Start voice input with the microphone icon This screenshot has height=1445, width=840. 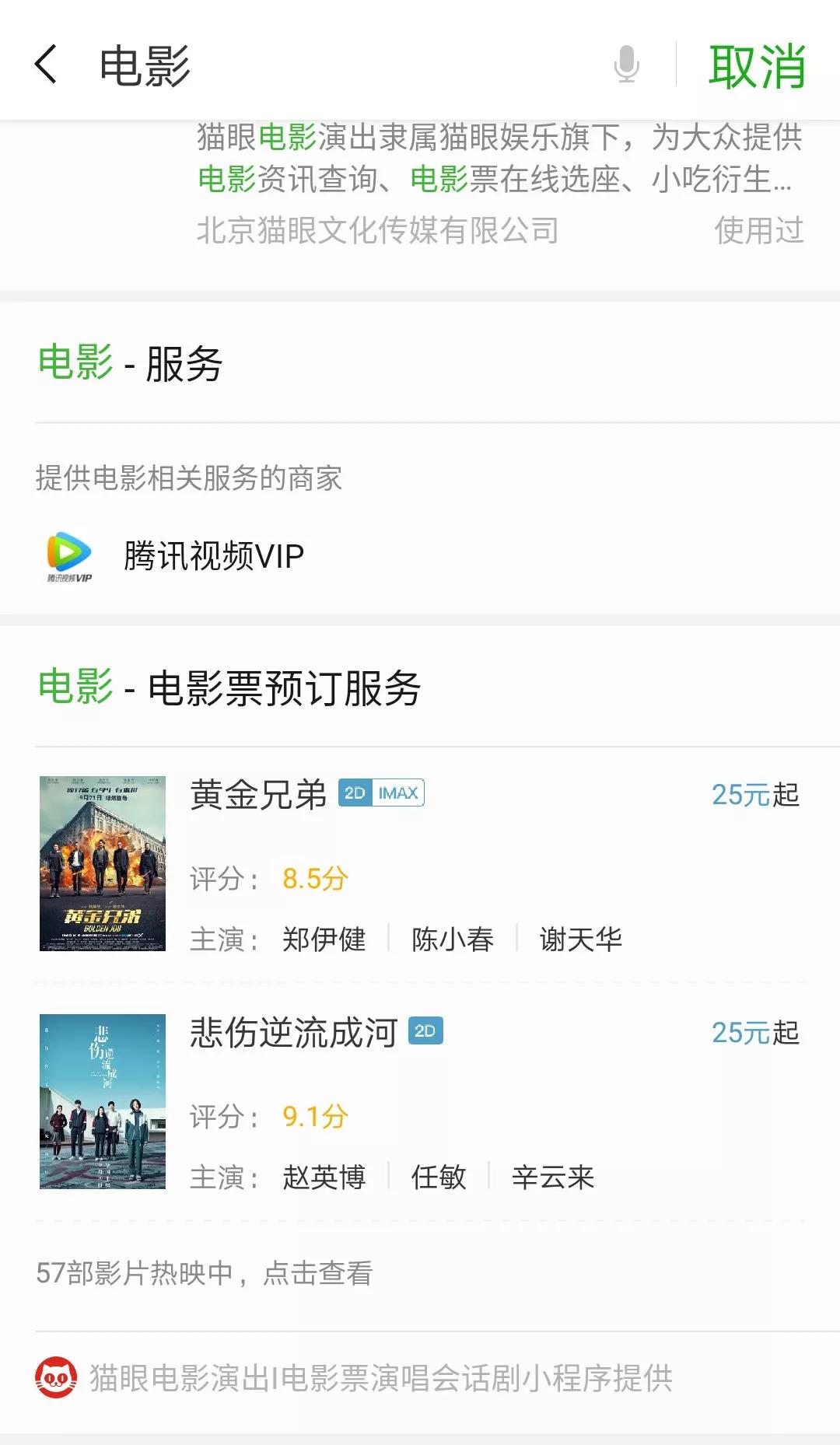[626, 65]
